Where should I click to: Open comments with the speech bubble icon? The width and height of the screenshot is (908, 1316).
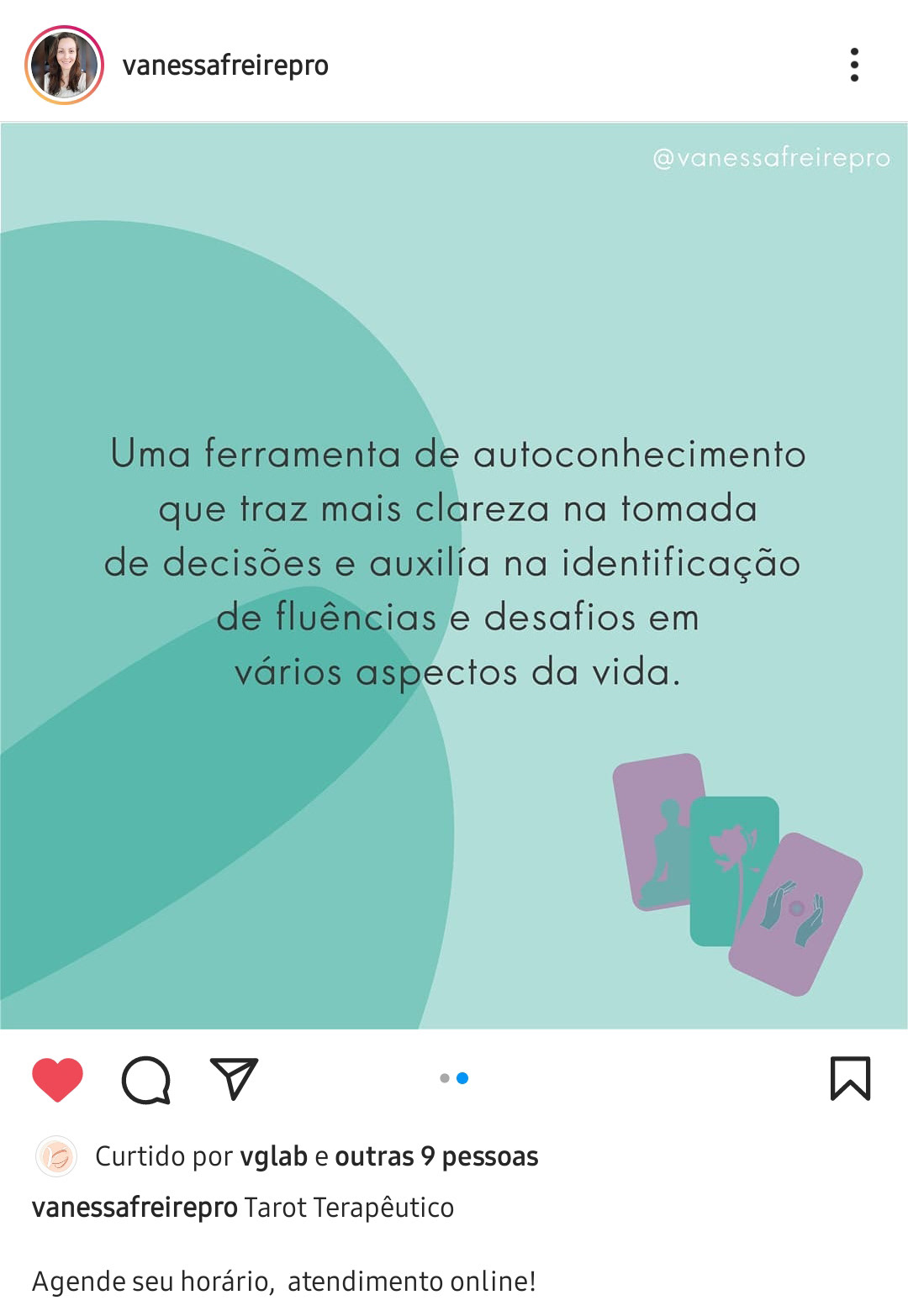pyautogui.click(x=146, y=1079)
